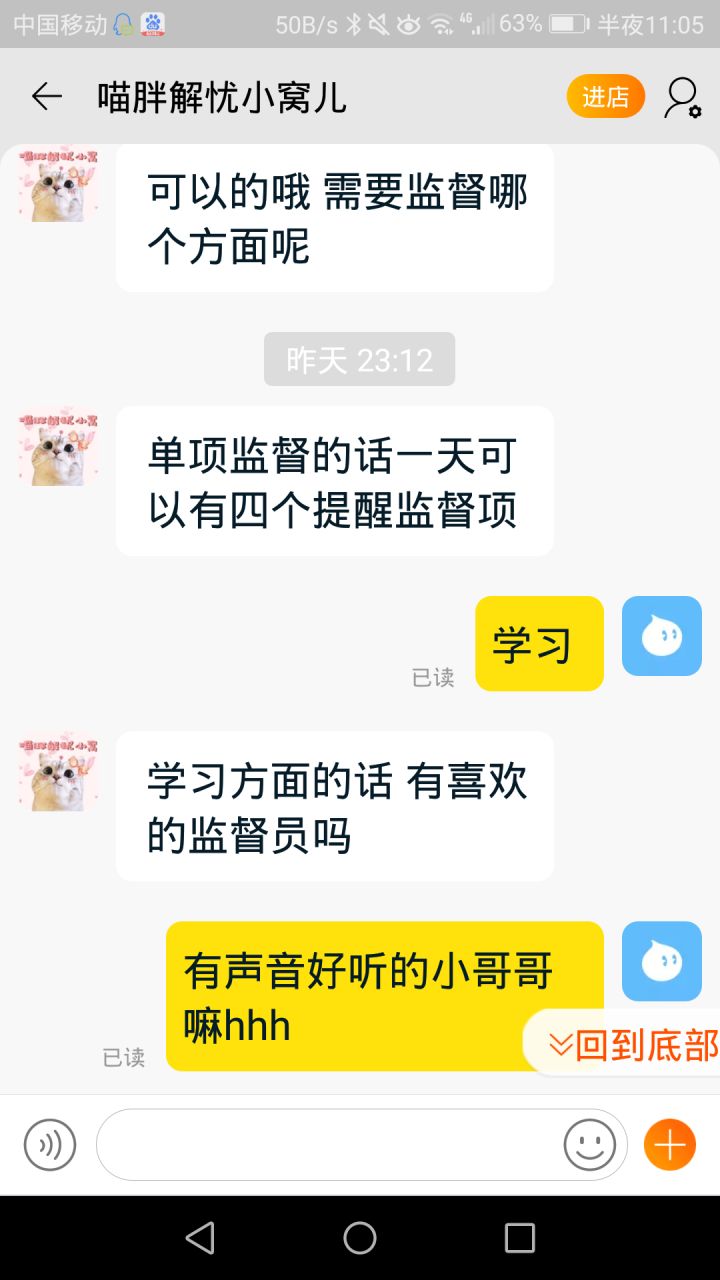Go back using the top-left arrow
The image size is (720, 1280).
click(x=46, y=97)
